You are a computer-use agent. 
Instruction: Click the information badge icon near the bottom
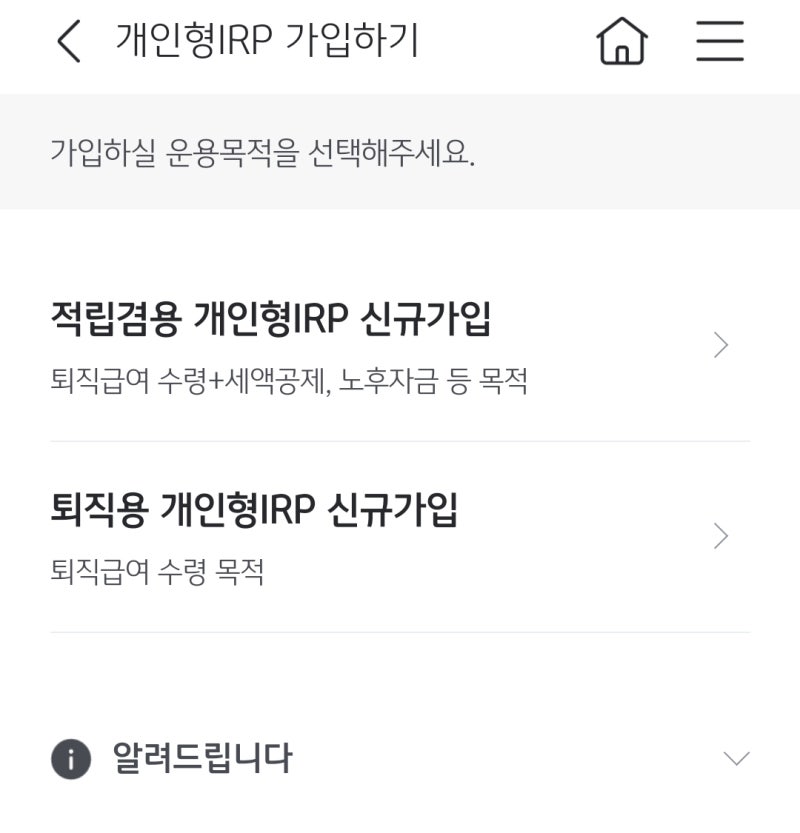[x=70, y=759]
